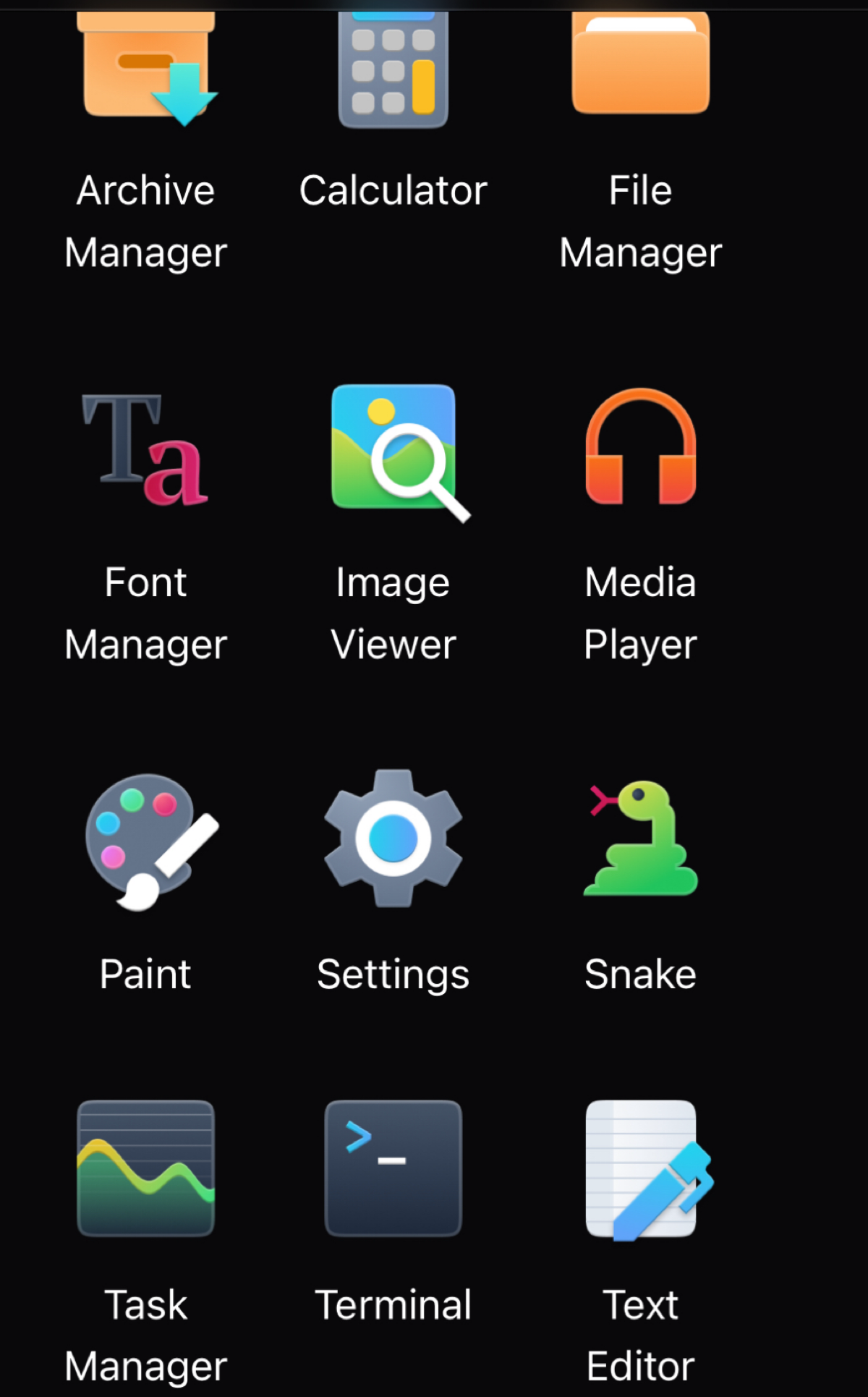Go to Settings
868x1397 pixels.
393,839
